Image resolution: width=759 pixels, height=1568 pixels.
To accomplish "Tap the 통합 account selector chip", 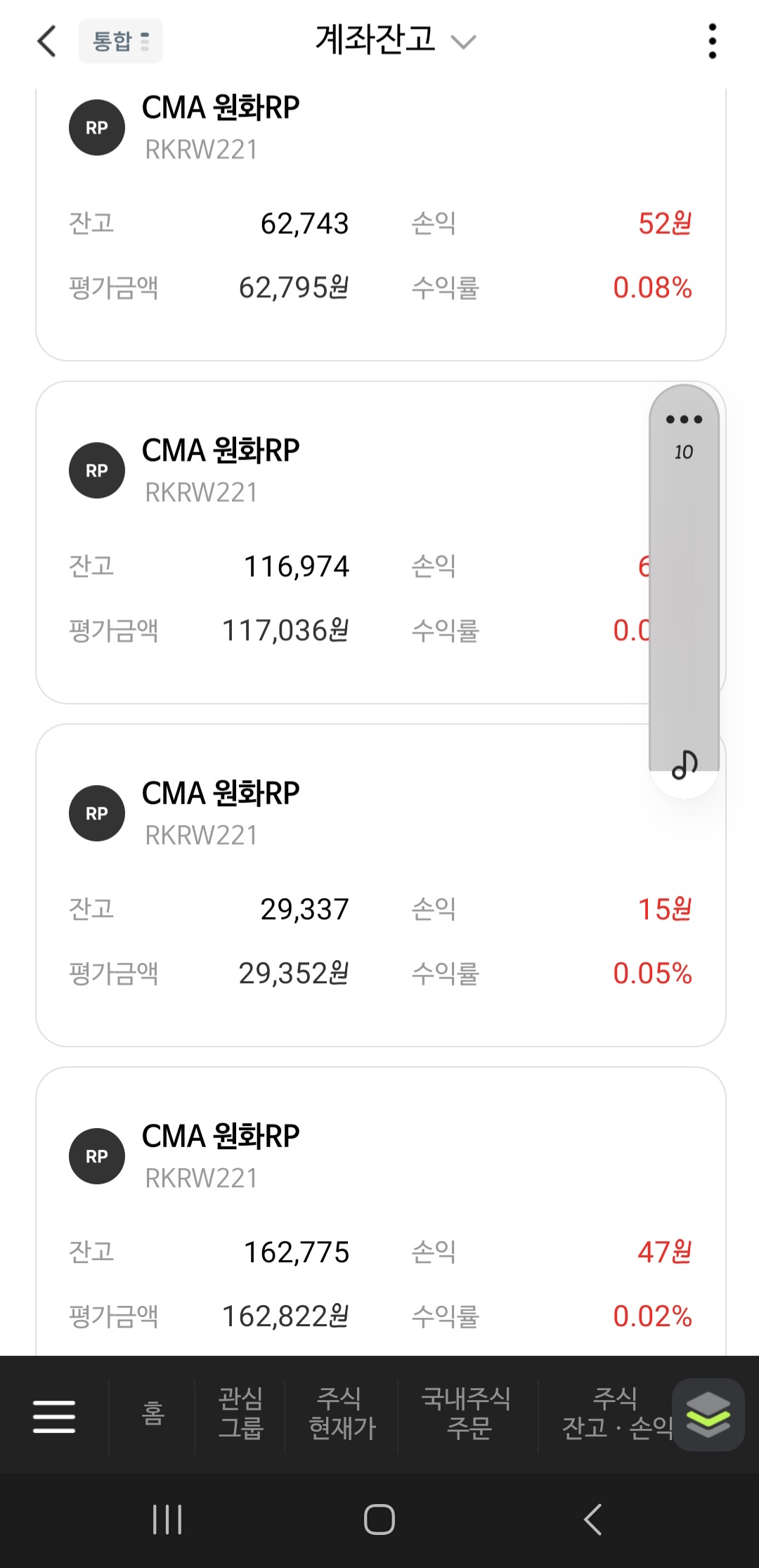I will [120, 41].
